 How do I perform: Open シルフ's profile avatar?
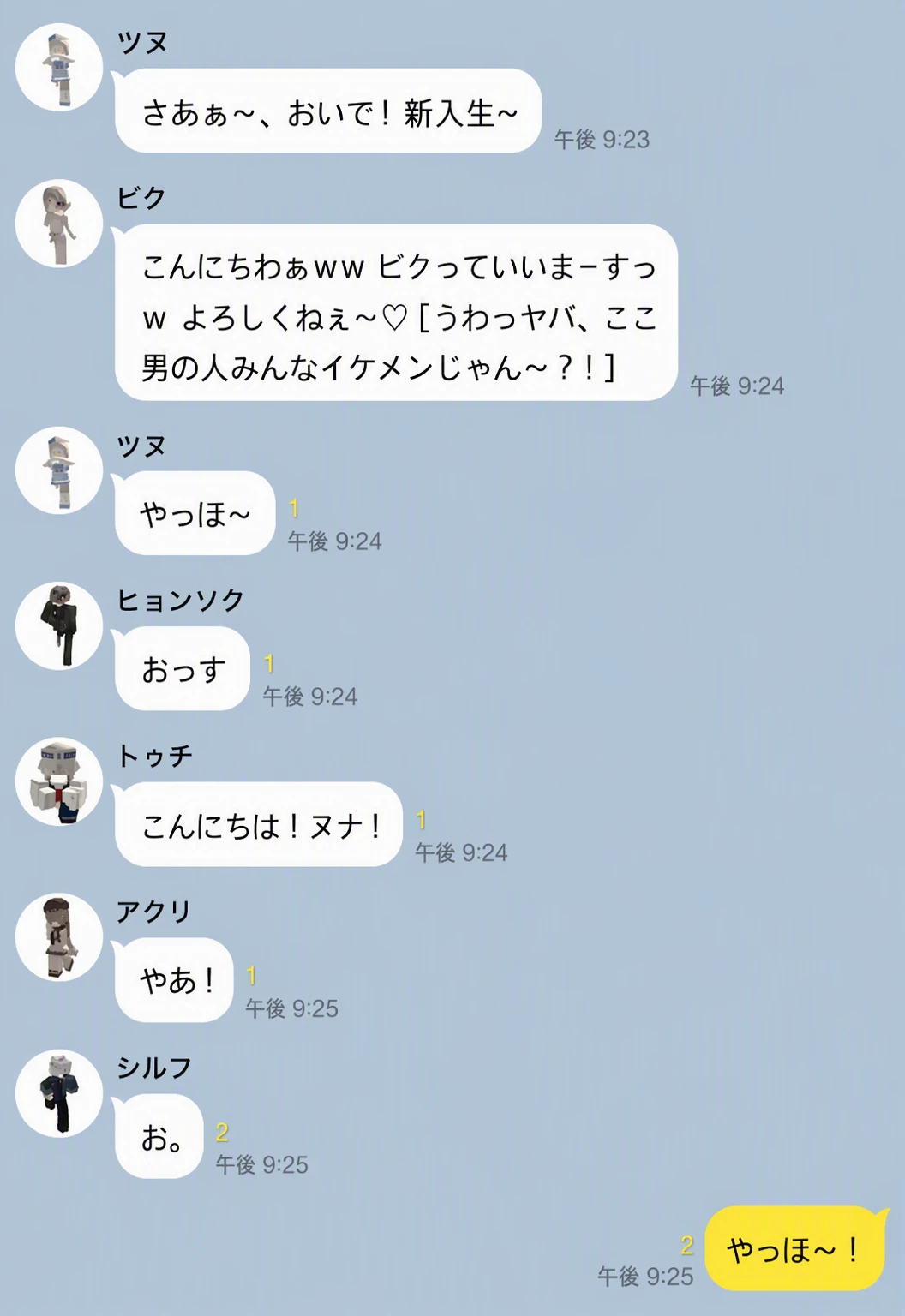click(x=59, y=1094)
